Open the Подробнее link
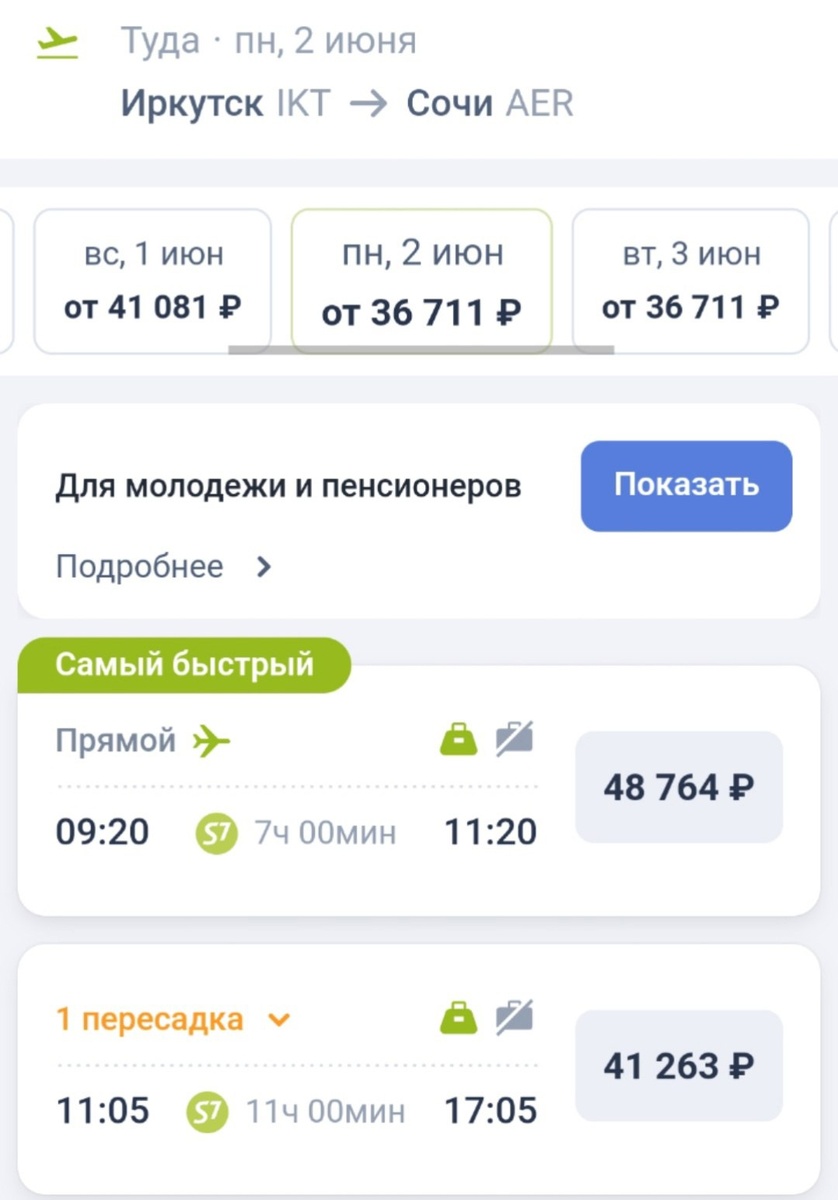The width and height of the screenshot is (838, 1200). 139,566
